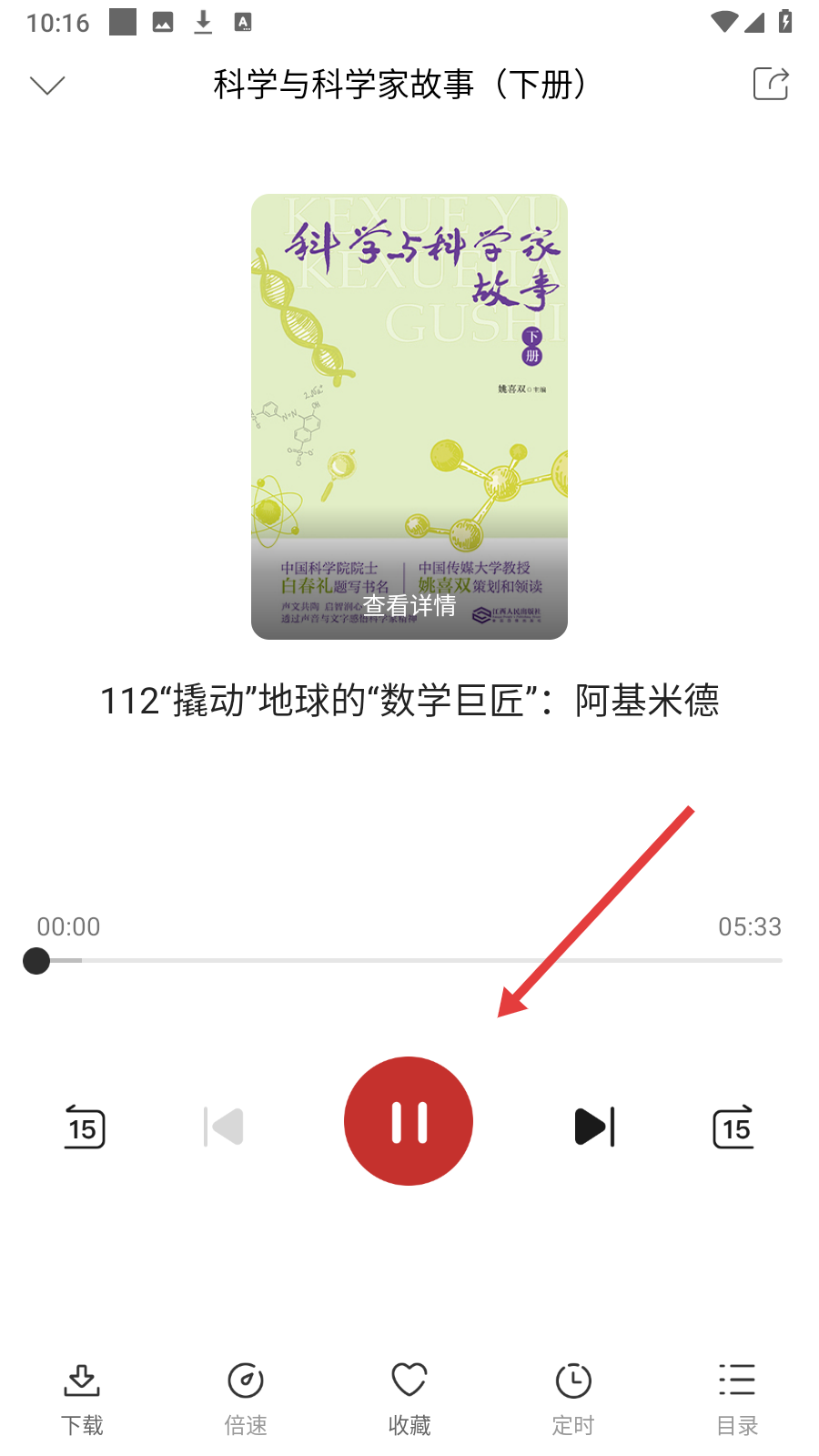Go to the previous chapter
The width and height of the screenshot is (819, 1456).
coord(224,1127)
